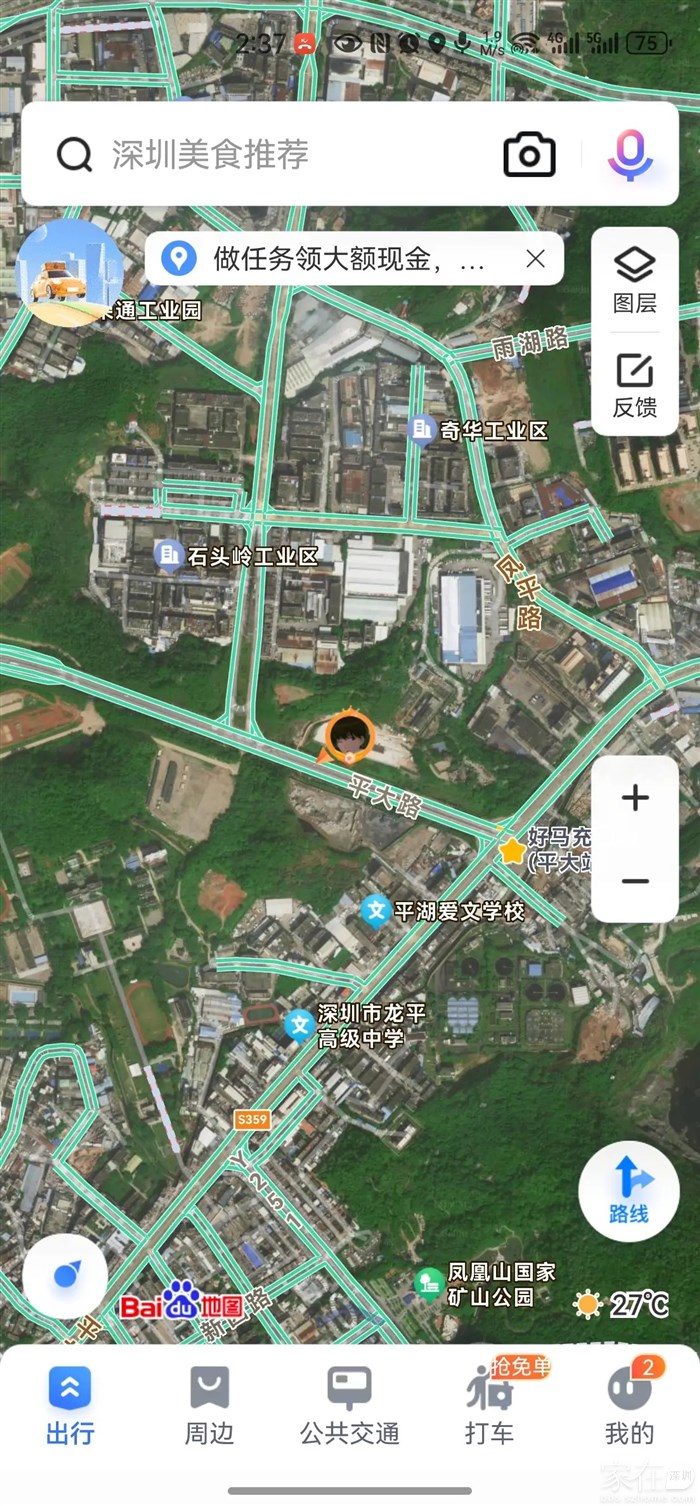Switch to the 周边 tab

click(209, 1406)
